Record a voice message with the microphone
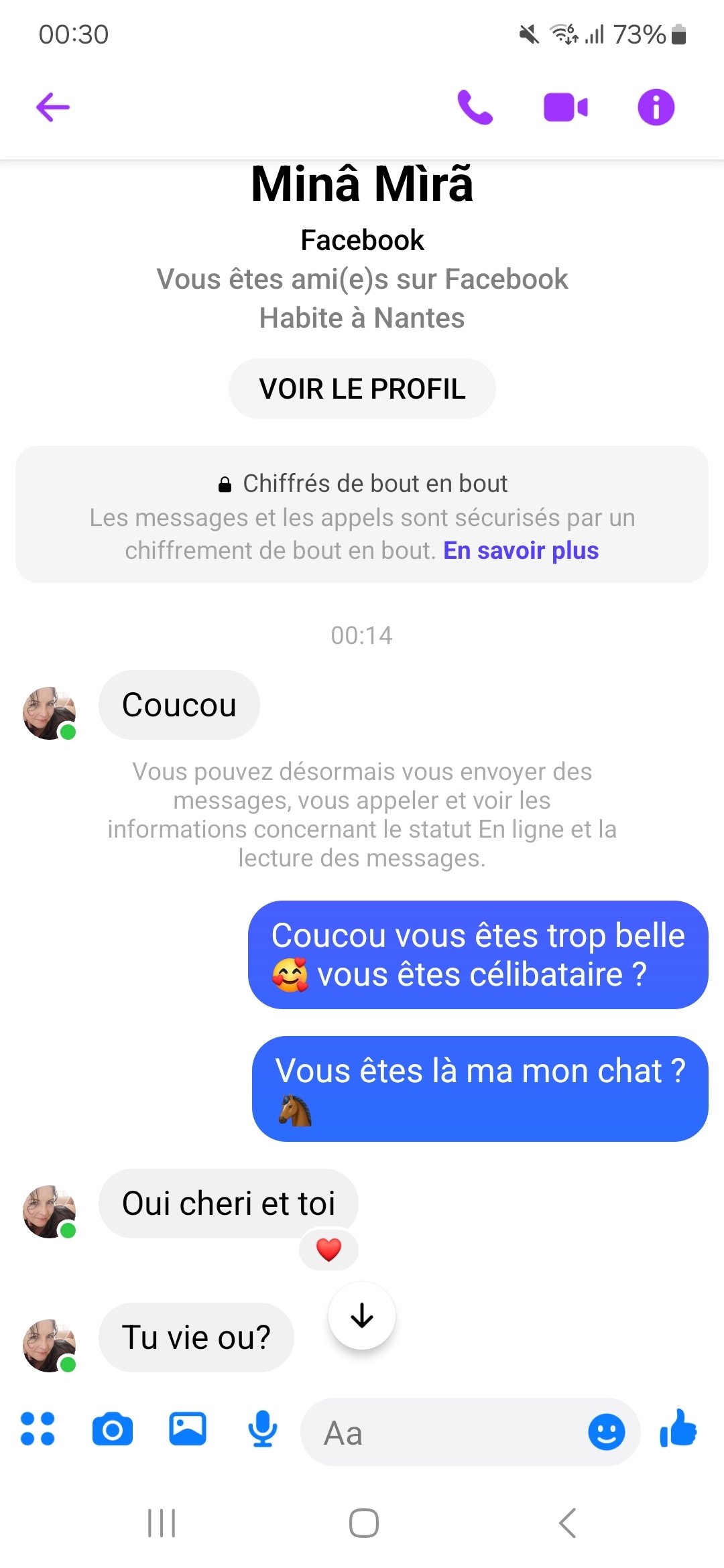Screen dimensions: 724x1568 pos(262,1429)
